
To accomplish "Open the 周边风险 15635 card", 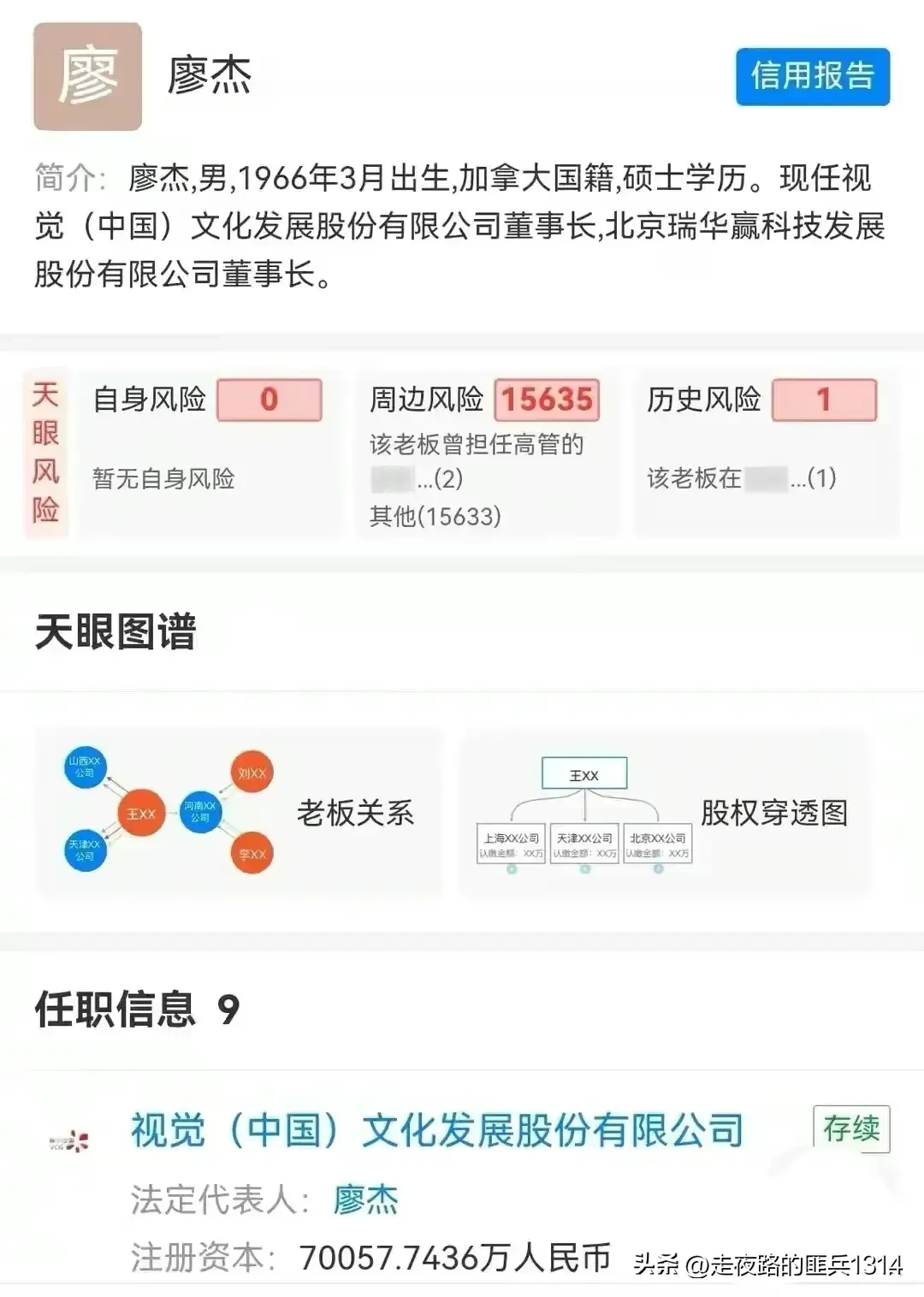I will [485, 452].
